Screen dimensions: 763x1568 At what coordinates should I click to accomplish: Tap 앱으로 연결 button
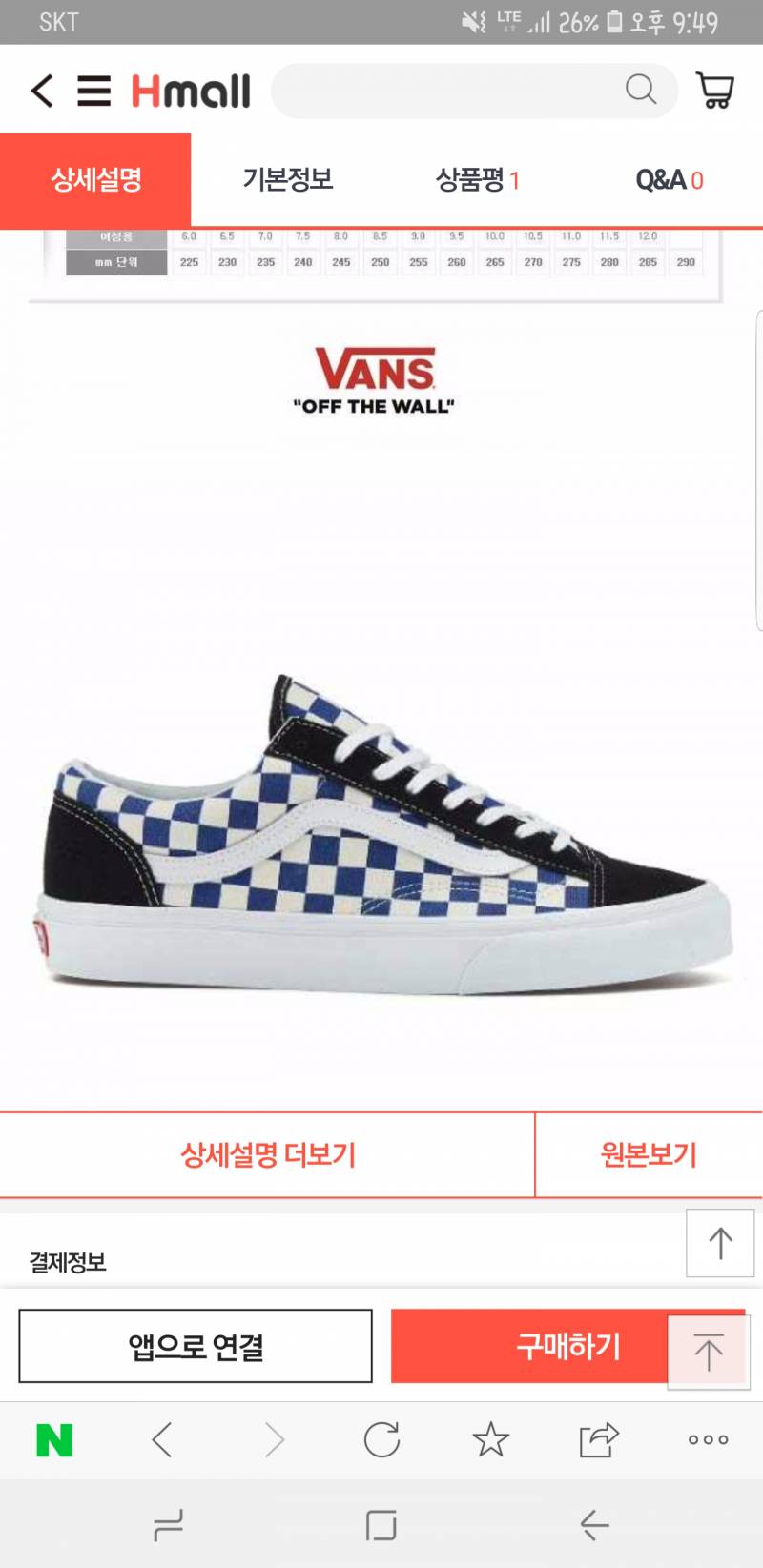click(x=196, y=1346)
